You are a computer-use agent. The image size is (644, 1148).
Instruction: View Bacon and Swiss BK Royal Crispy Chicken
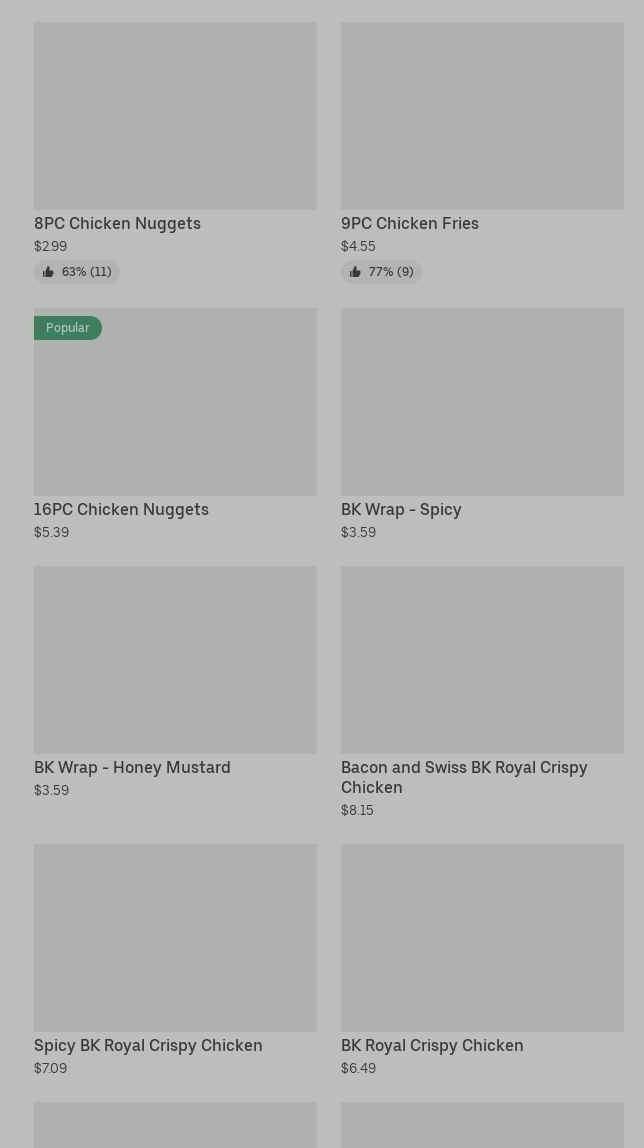(482, 692)
